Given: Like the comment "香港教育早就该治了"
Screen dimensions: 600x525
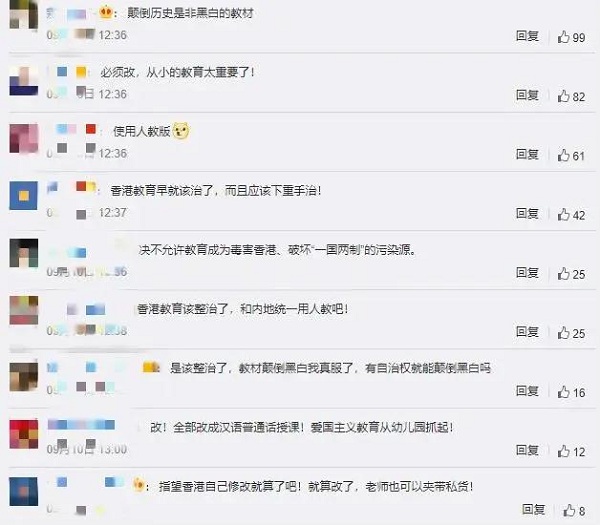Looking at the screenshot, I should click(x=563, y=215).
